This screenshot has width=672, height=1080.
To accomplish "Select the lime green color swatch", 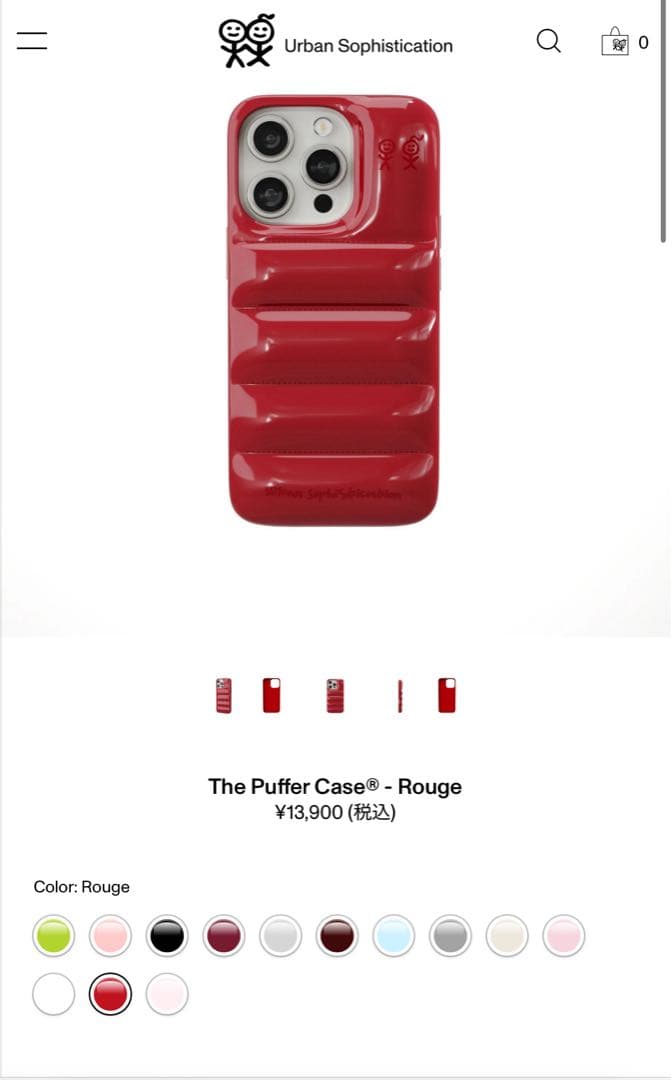I will [53, 937].
